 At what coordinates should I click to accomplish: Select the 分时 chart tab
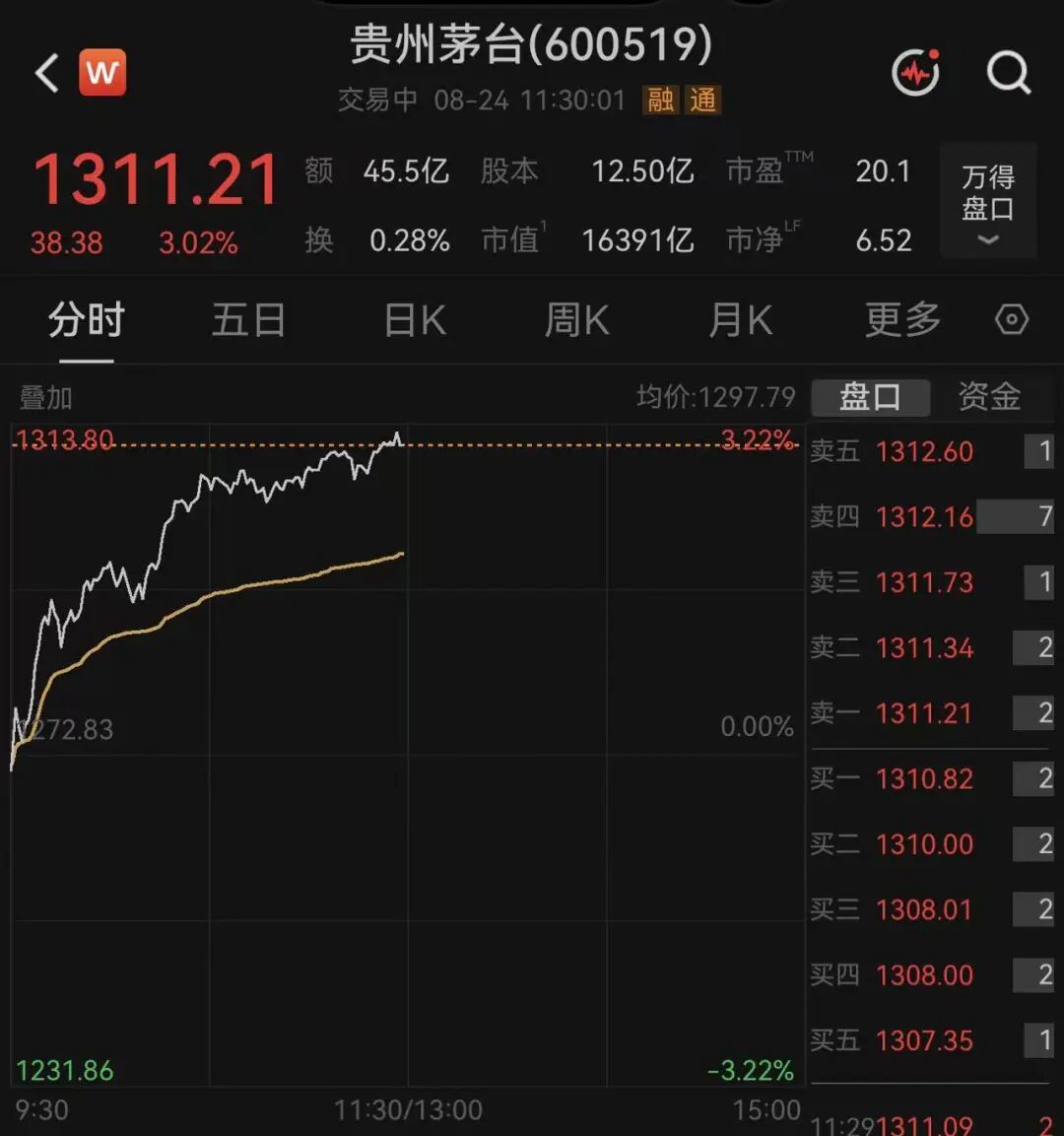pyautogui.click(x=87, y=319)
